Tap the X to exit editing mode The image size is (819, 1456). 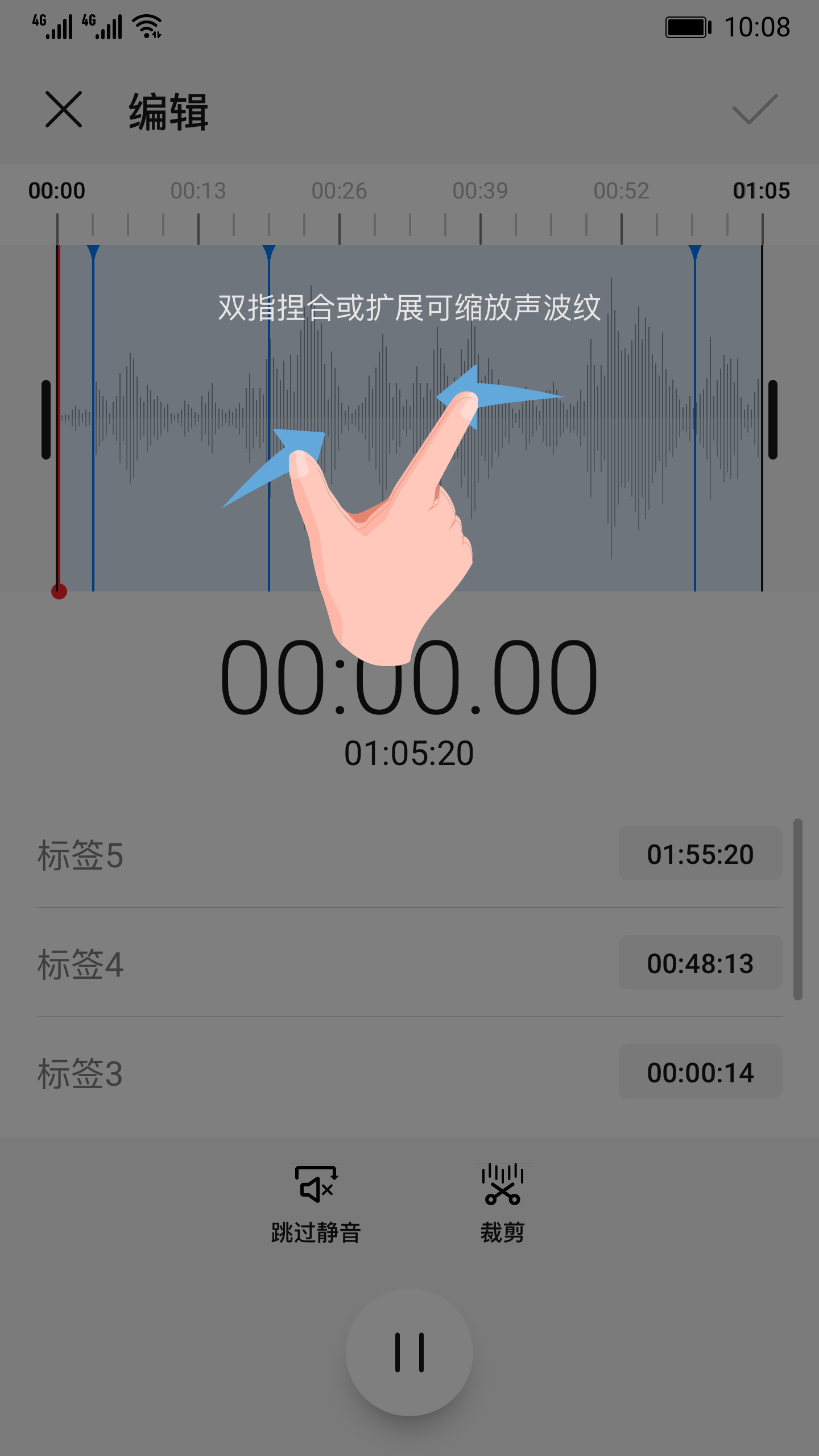click(x=64, y=111)
